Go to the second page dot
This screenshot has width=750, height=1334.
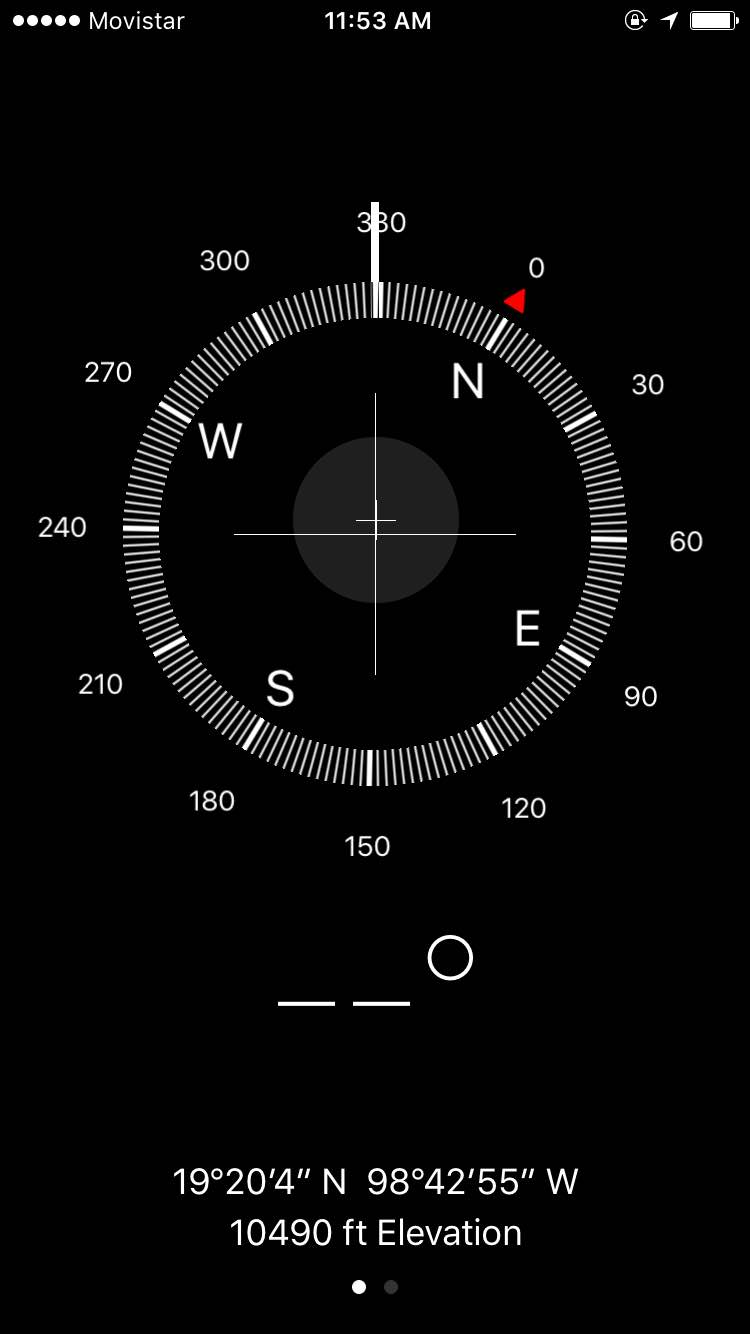[391, 1287]
